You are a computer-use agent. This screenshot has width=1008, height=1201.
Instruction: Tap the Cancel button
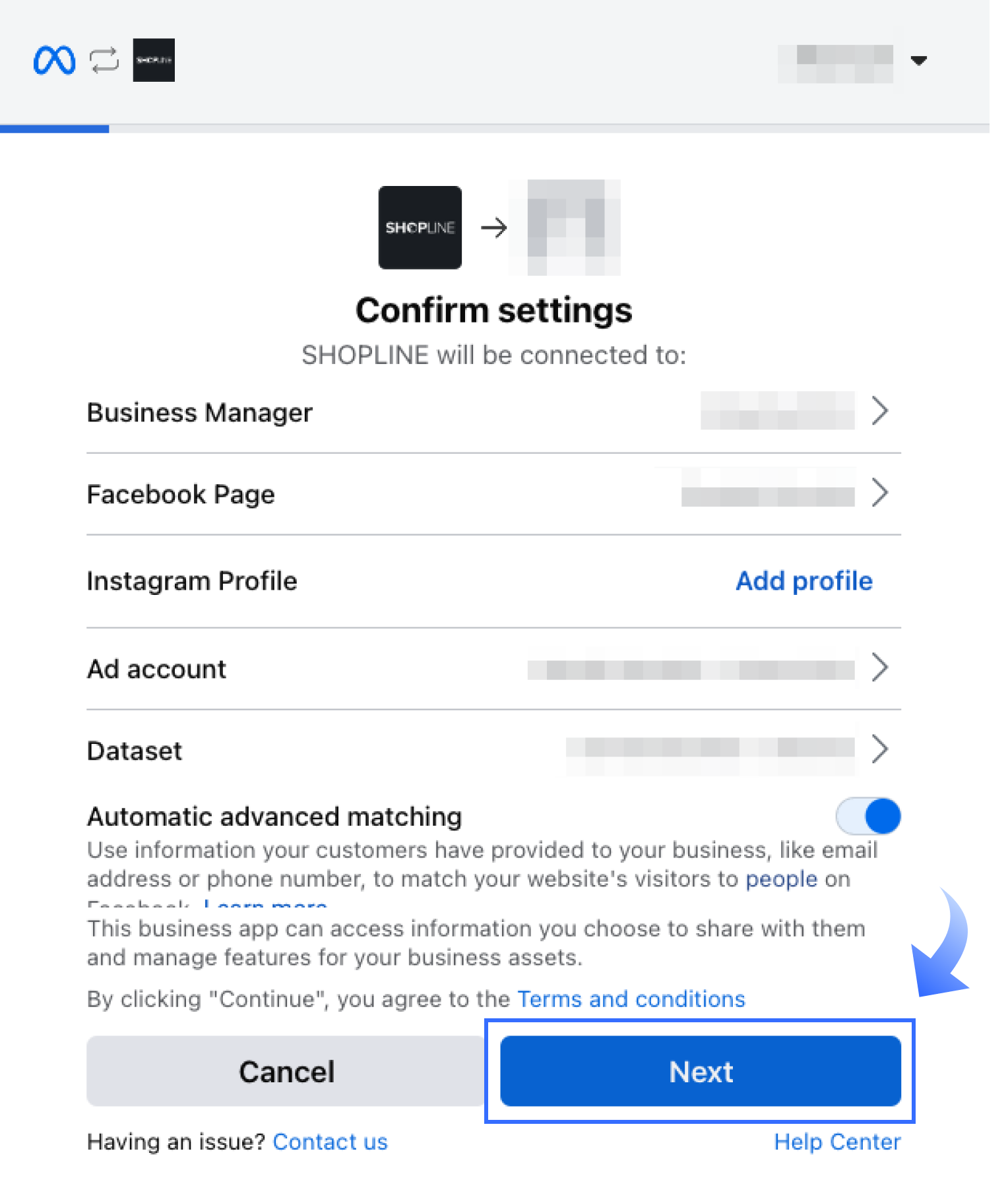coord(286,1072)
